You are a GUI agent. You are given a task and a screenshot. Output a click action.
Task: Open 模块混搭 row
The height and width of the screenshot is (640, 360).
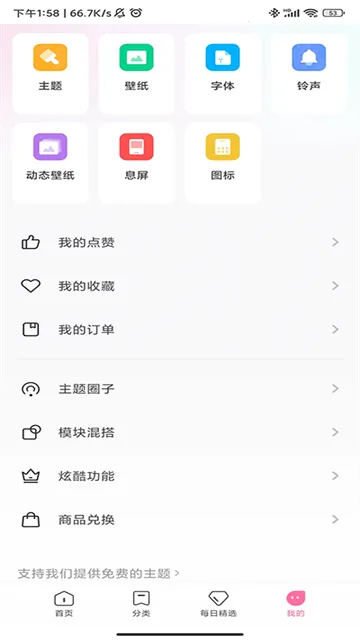tap(180, 432)
